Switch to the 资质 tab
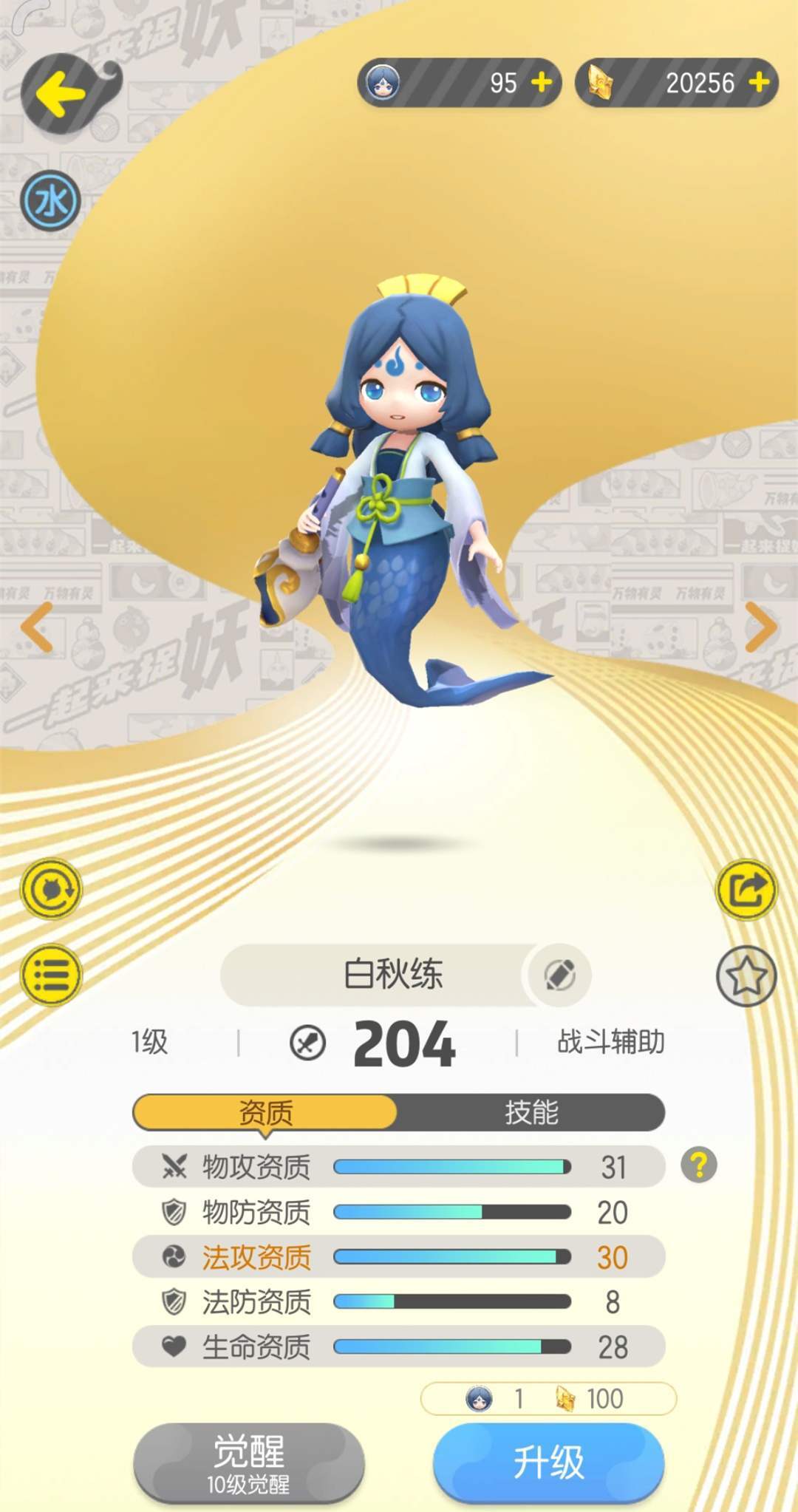This screenshot has width=798, height=1512. [x=265, y=1112]
